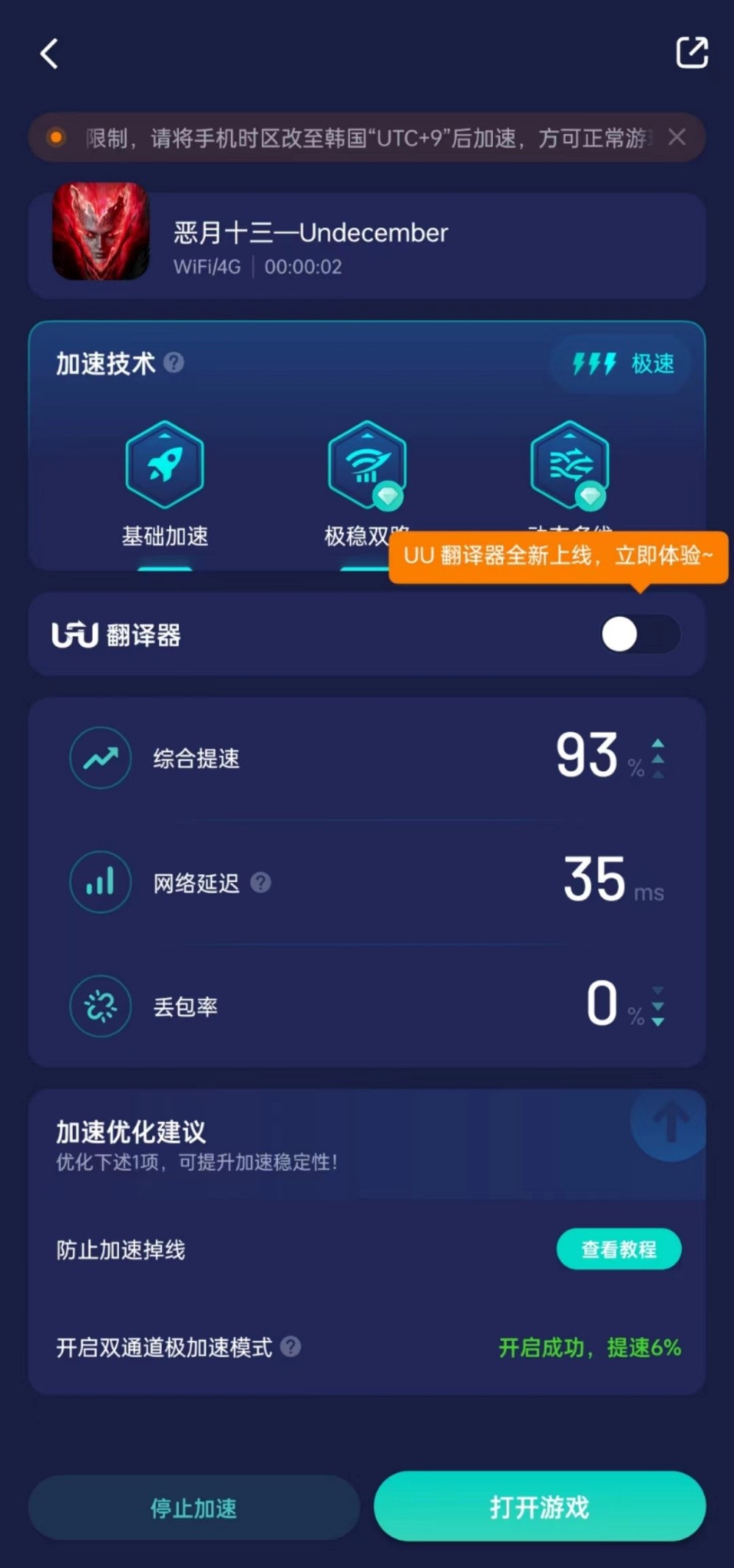Tap the back arrow to leave this page

point(49,54)
